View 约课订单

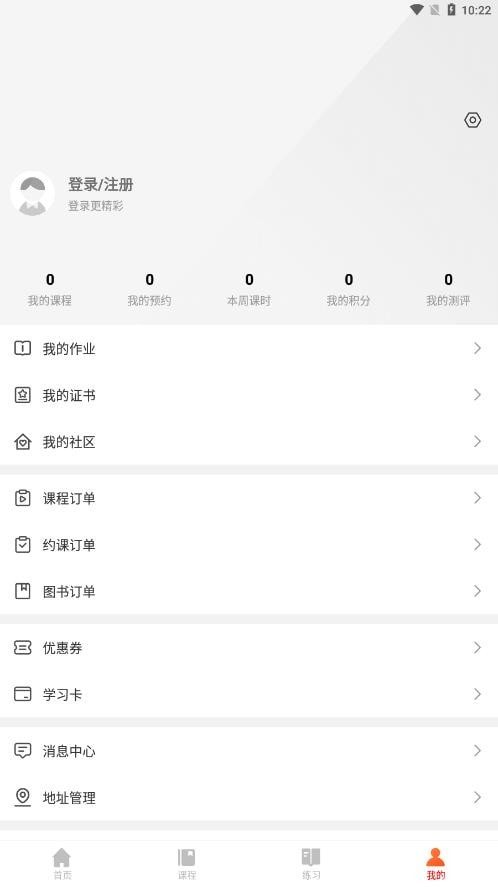249,544
